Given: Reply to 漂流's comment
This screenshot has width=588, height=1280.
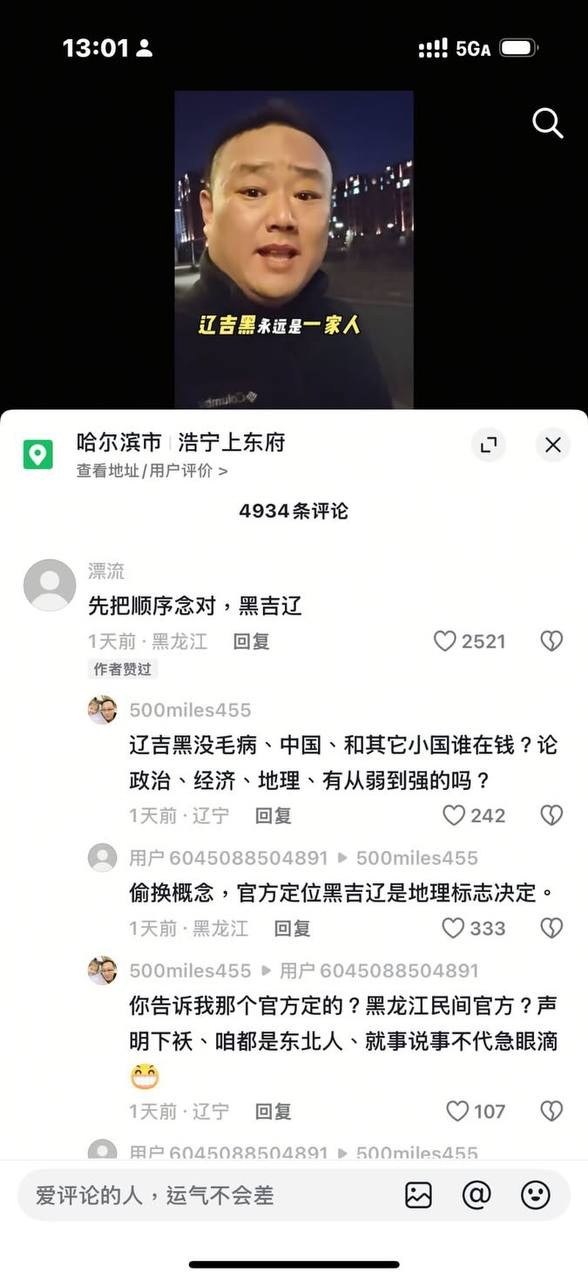Looking at the screenshot, I should coord(251,642).
